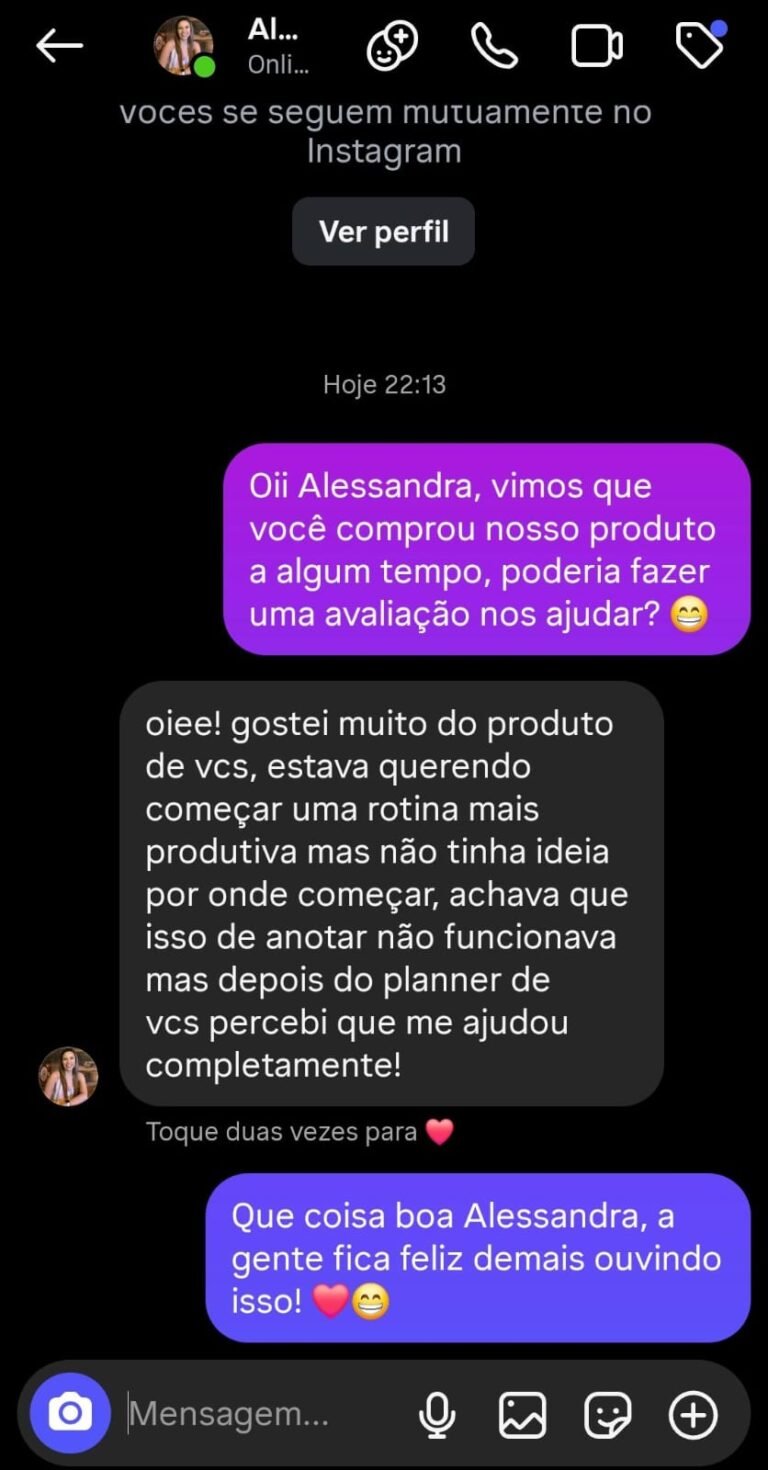Open more options with the plus icon
The height and width of the screenshot is (1470, 768).
click(693, 1414)
